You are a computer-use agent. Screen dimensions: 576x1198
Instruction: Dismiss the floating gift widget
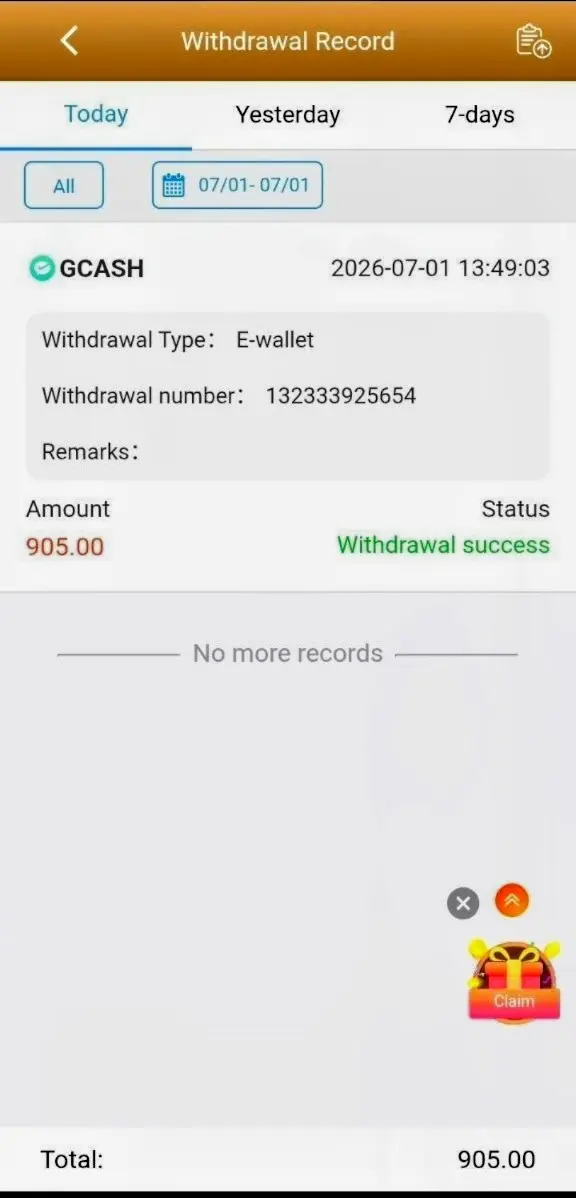pos(463,904)
